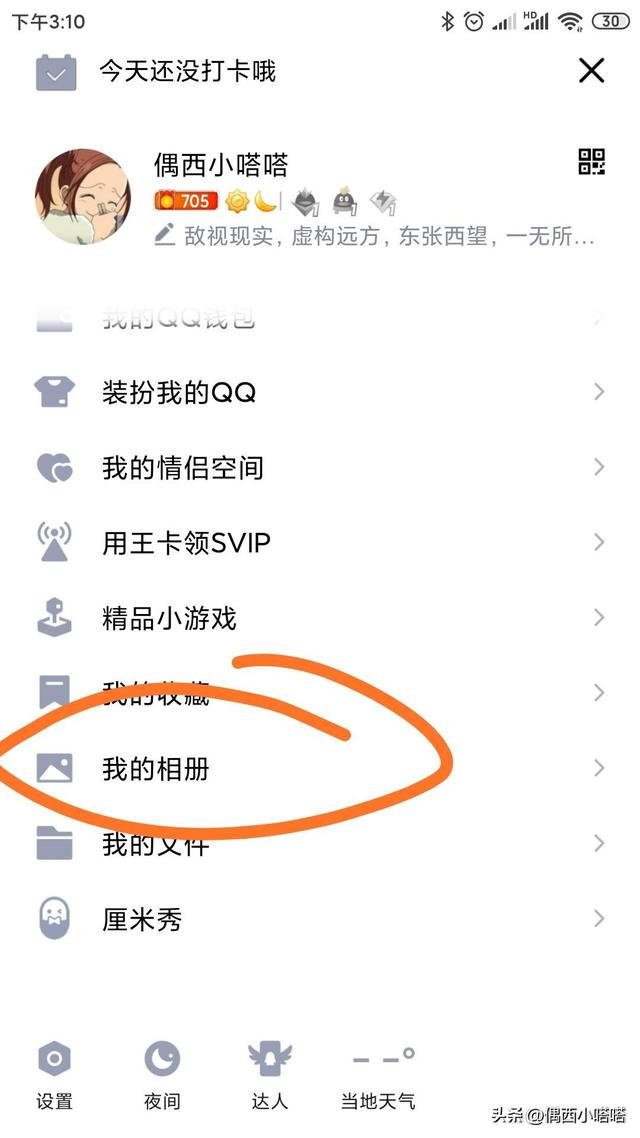Check 当地天气 local weather
Image resolution: width=640 pixels, height=1138 pixels.
pyautogui.click(x=378, y=1075)
